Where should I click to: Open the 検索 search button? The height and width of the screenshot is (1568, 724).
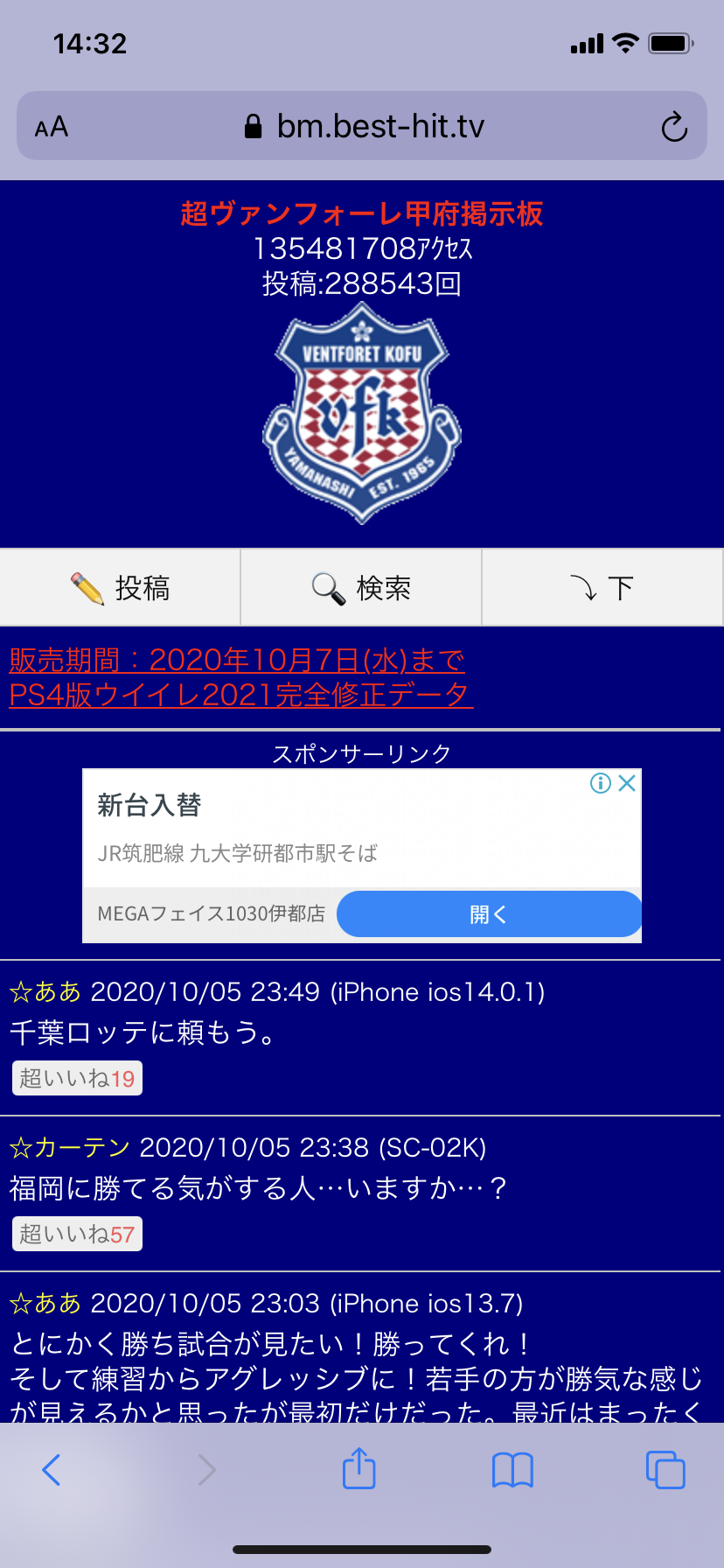[x=361, y=588]
